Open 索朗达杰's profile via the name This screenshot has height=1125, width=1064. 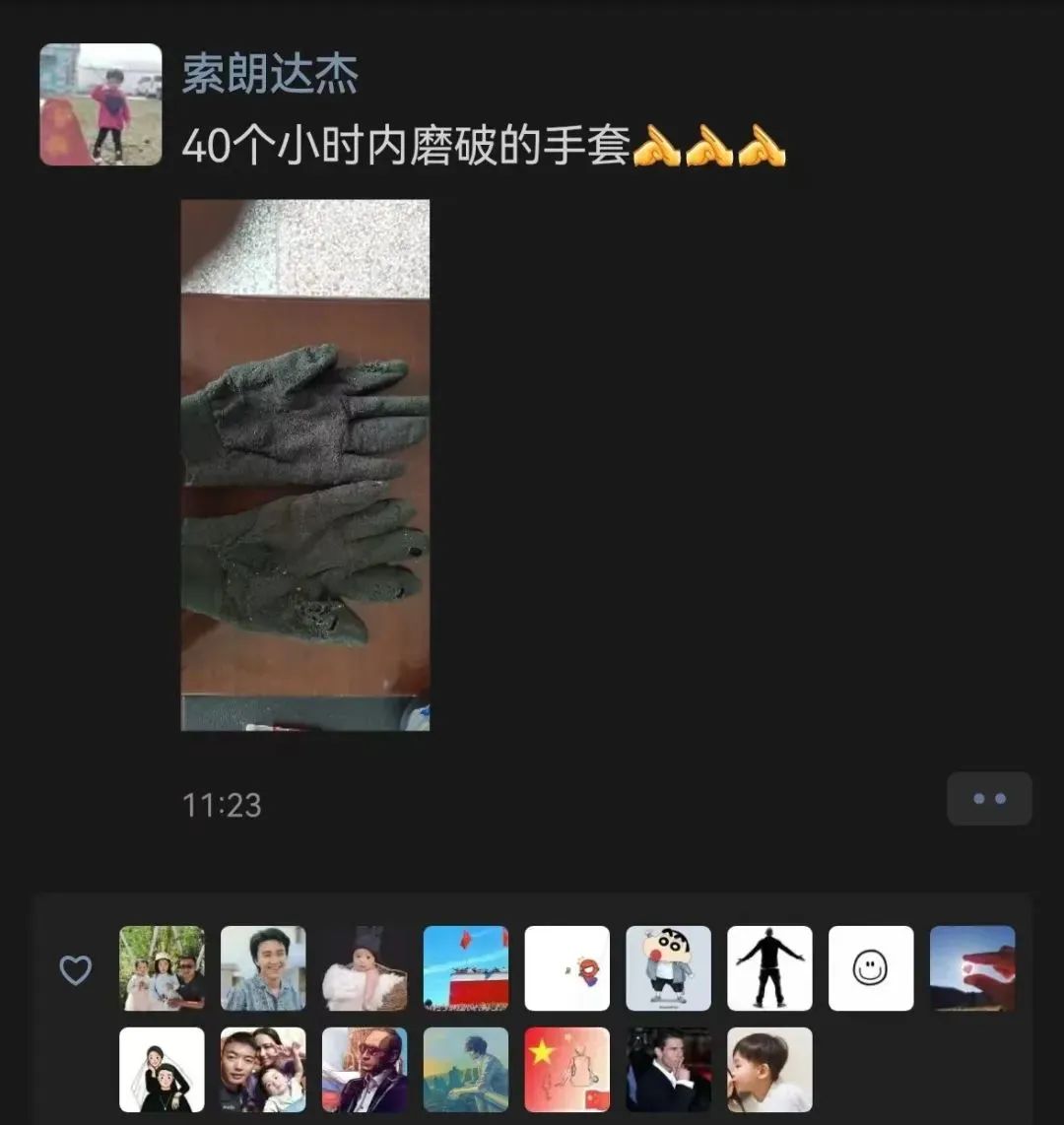pyautogui.click(x=269, y=75)
